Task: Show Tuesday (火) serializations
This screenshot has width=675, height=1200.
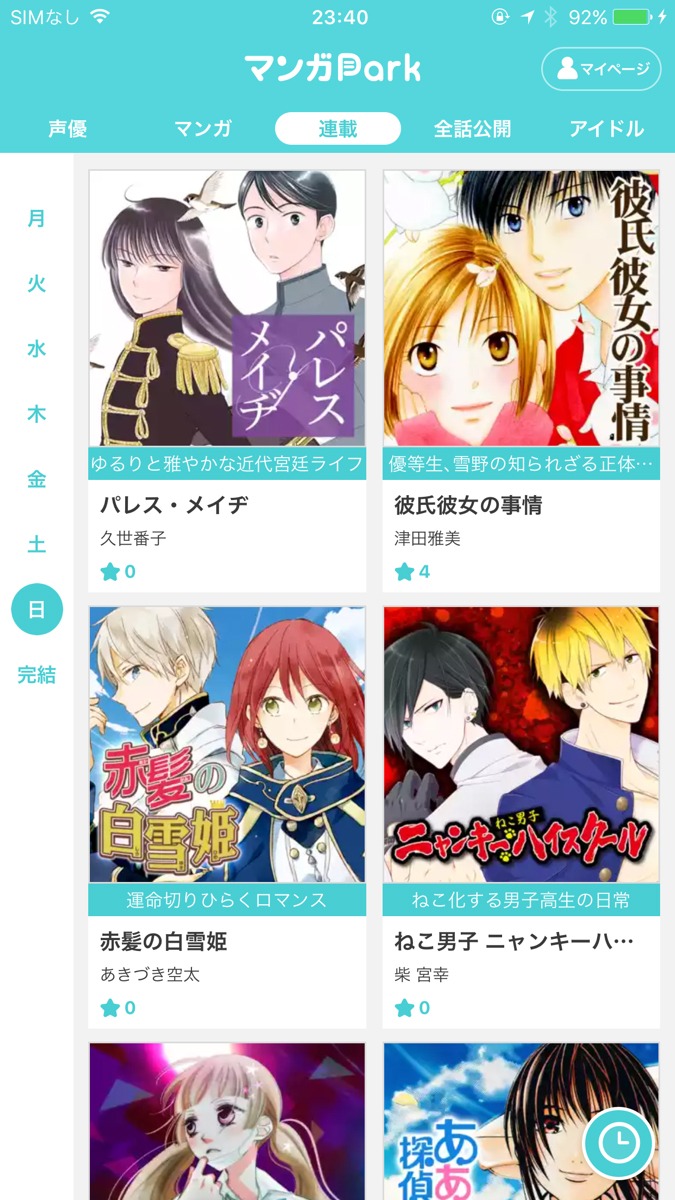Action: (37, 284)
